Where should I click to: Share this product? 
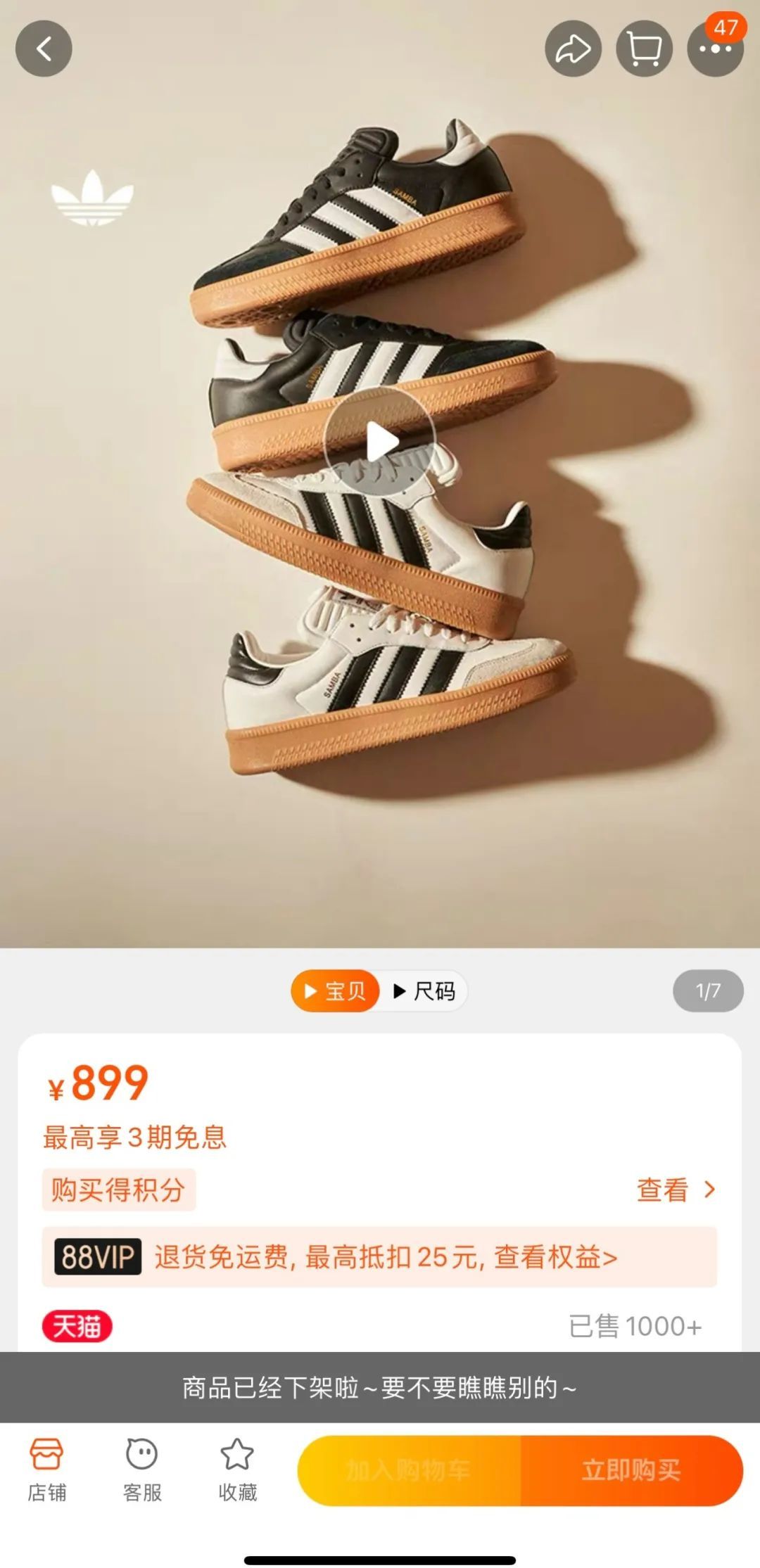pyautogui.click(x=573, y=49)
